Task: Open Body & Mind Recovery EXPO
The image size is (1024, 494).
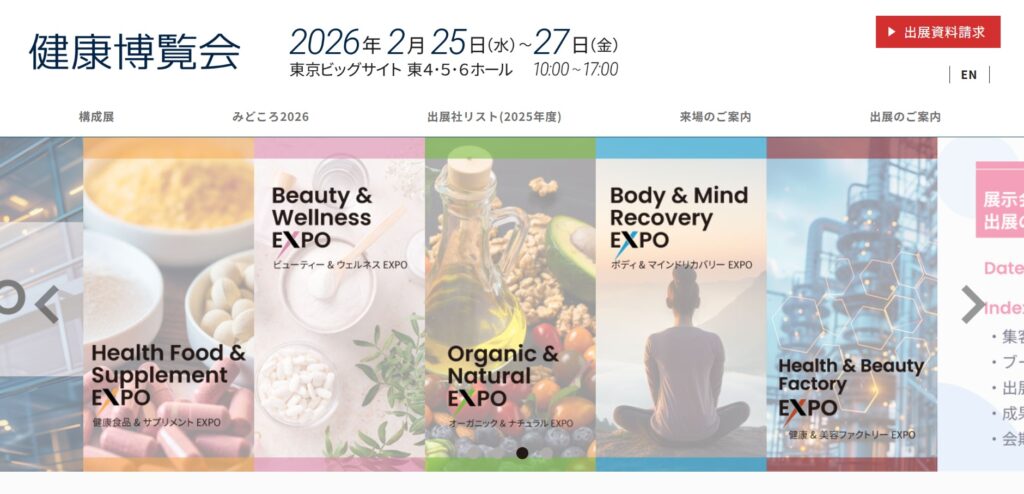Action: pyautogui.click(x=681, y=304)
